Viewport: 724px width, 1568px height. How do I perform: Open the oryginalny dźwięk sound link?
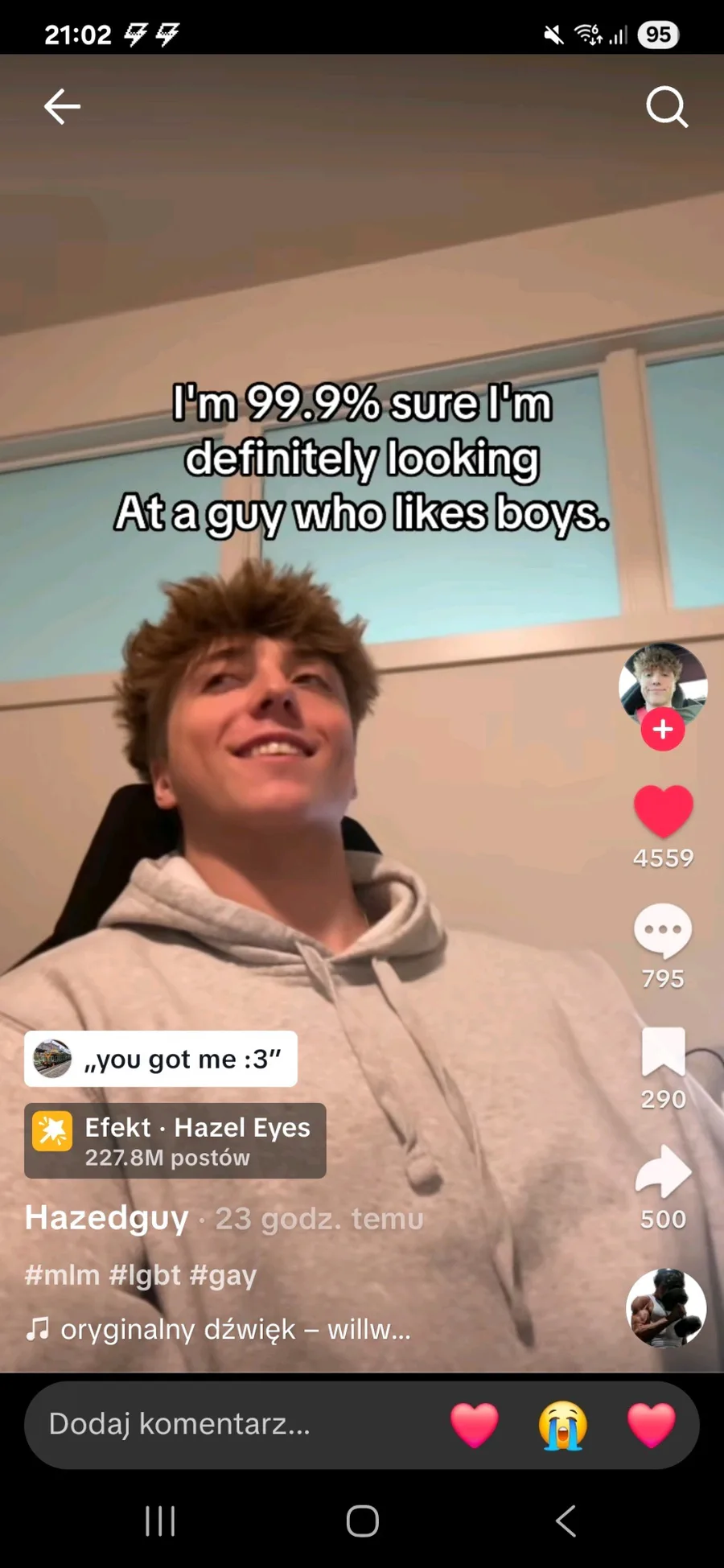218,1329
